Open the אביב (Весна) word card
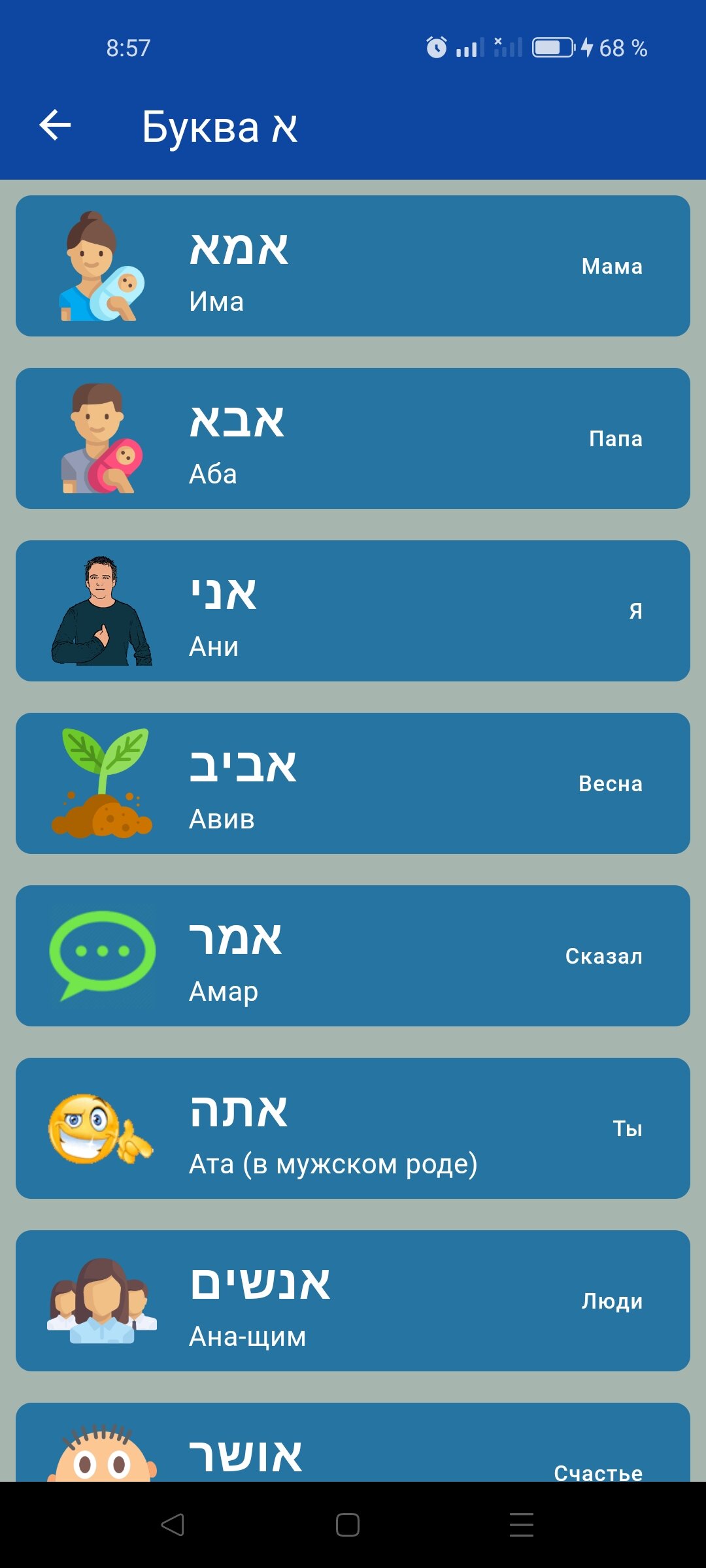The image size is (706, 1568). click(x=353, y=783)
